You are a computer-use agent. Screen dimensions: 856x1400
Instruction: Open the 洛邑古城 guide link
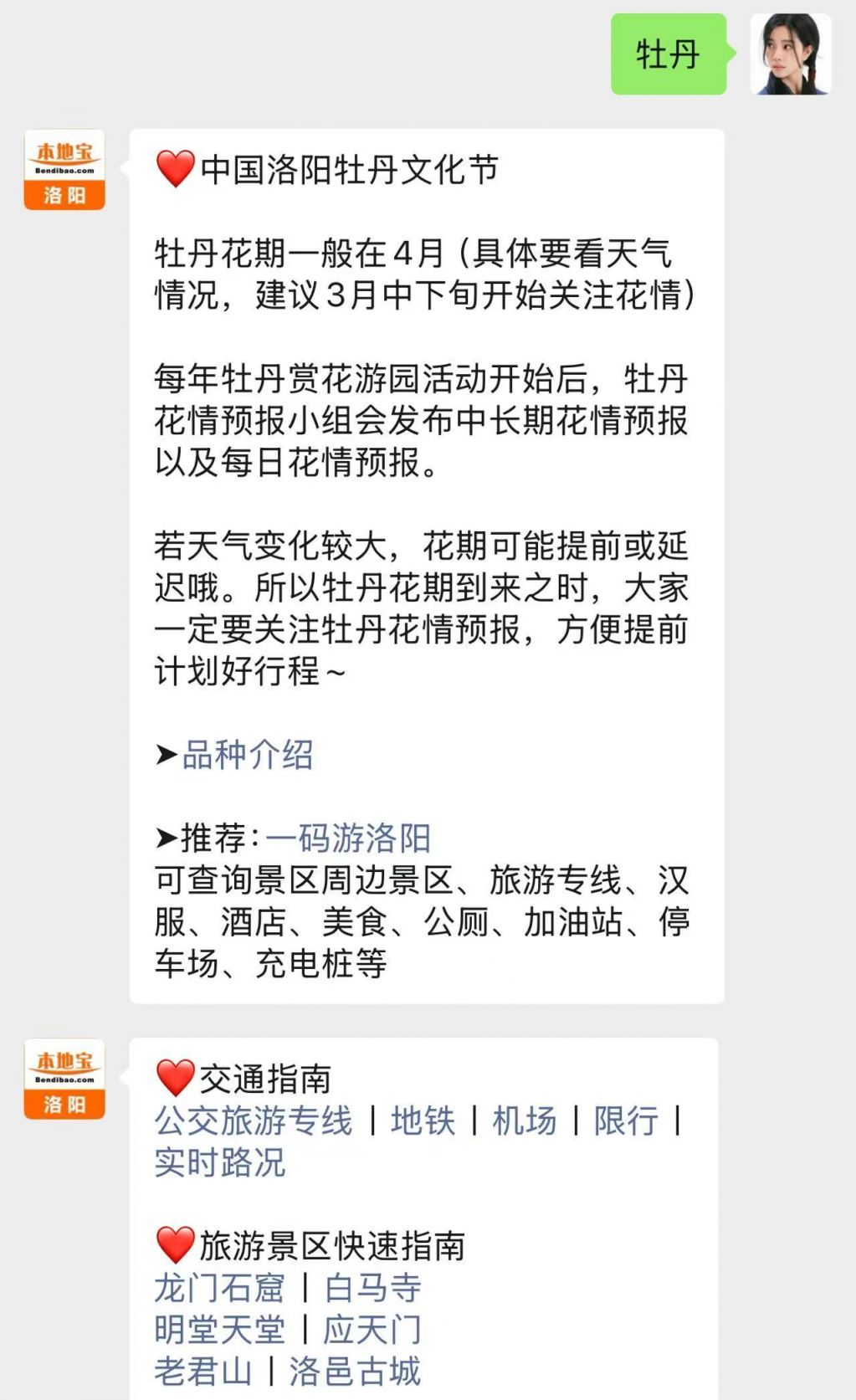click(355, 1372)
